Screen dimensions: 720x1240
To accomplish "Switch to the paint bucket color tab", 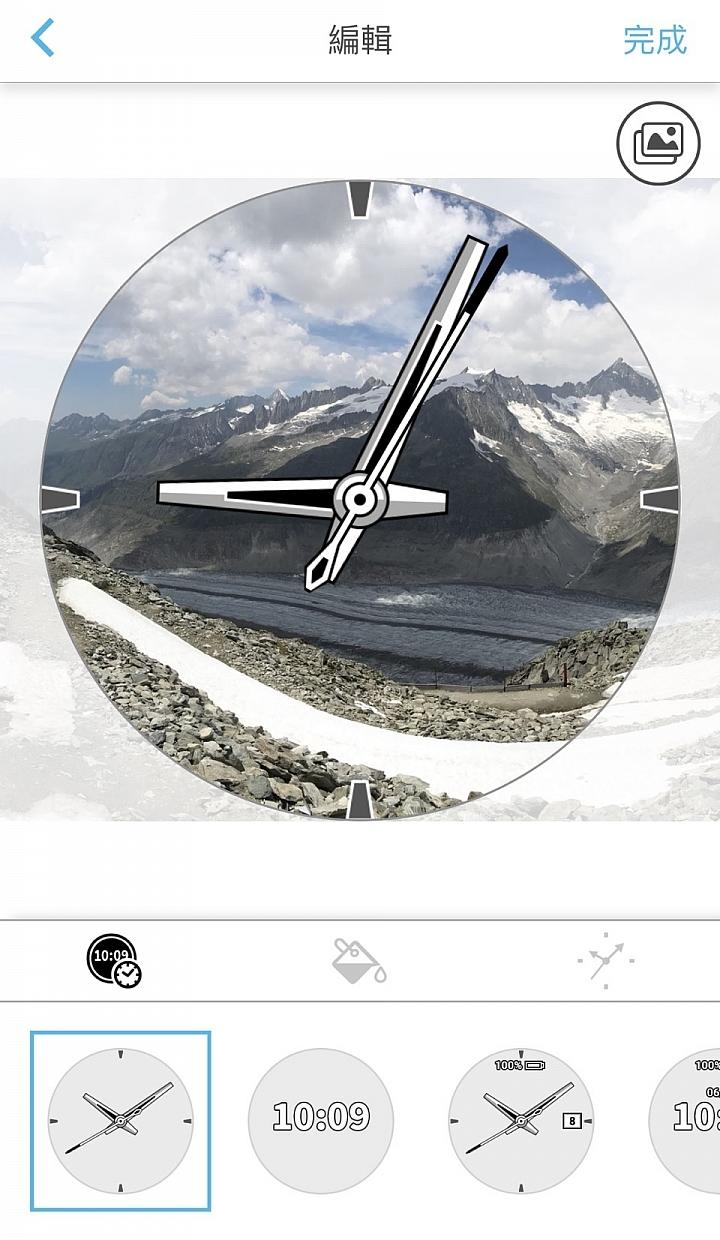I will [359, 962].
